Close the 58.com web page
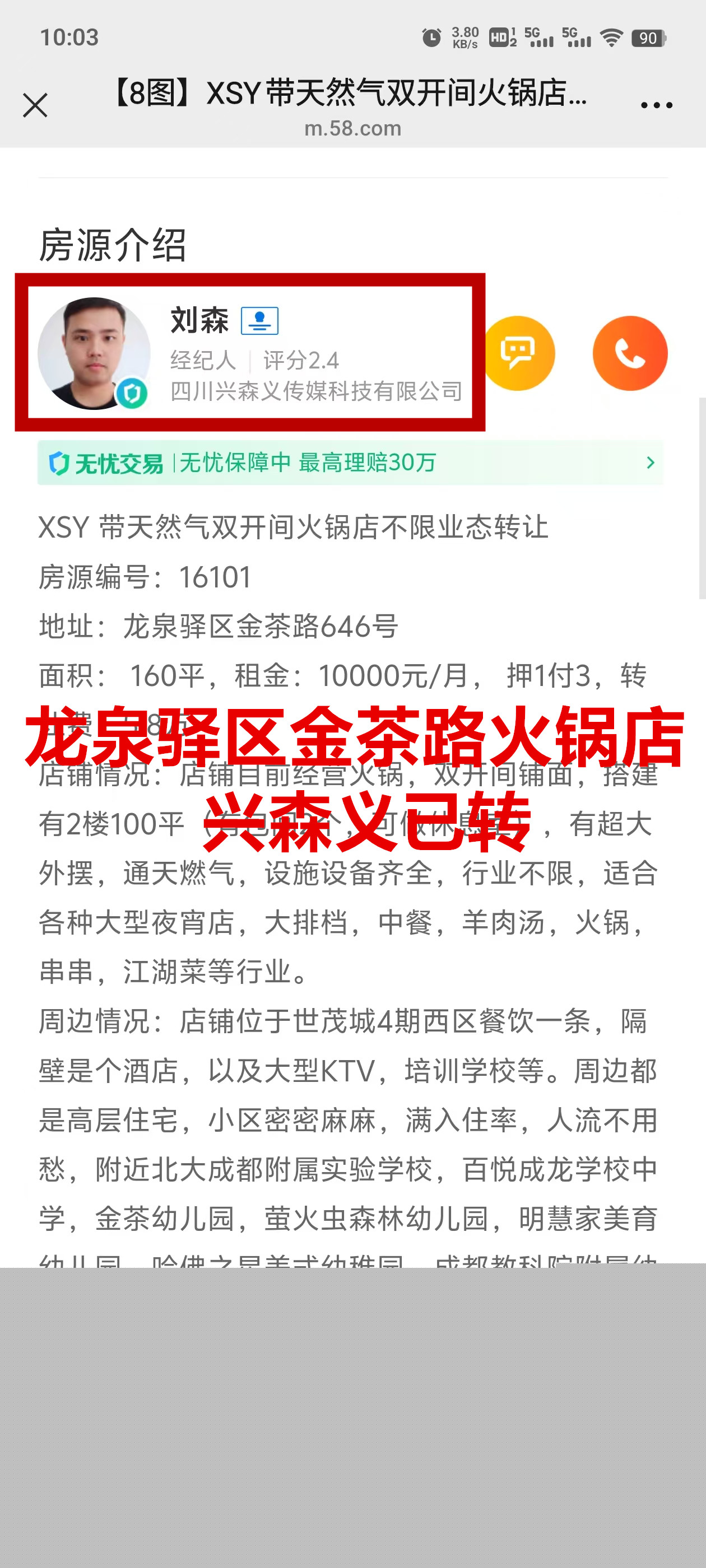 (35, 105)
